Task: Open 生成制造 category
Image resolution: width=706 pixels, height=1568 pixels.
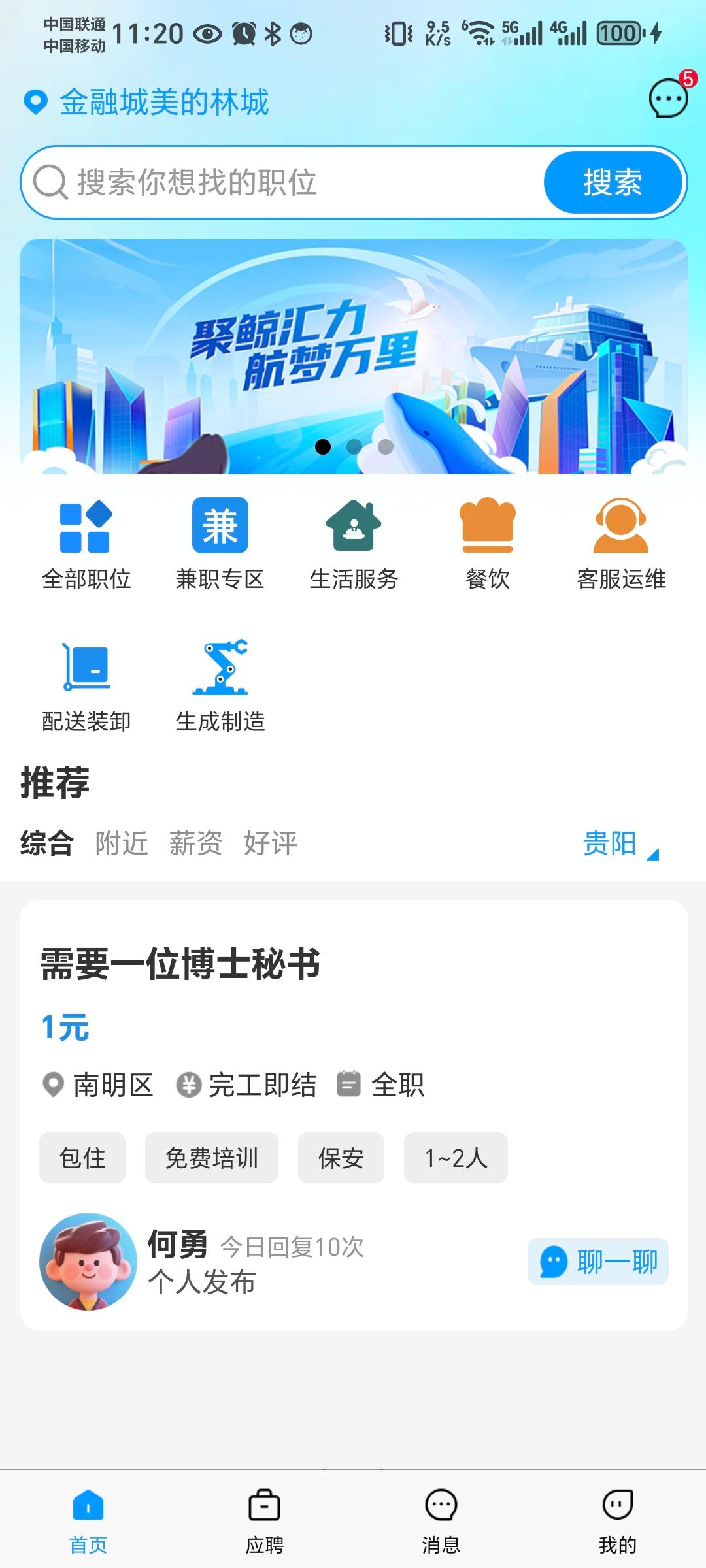Action: tap(220, 686)
